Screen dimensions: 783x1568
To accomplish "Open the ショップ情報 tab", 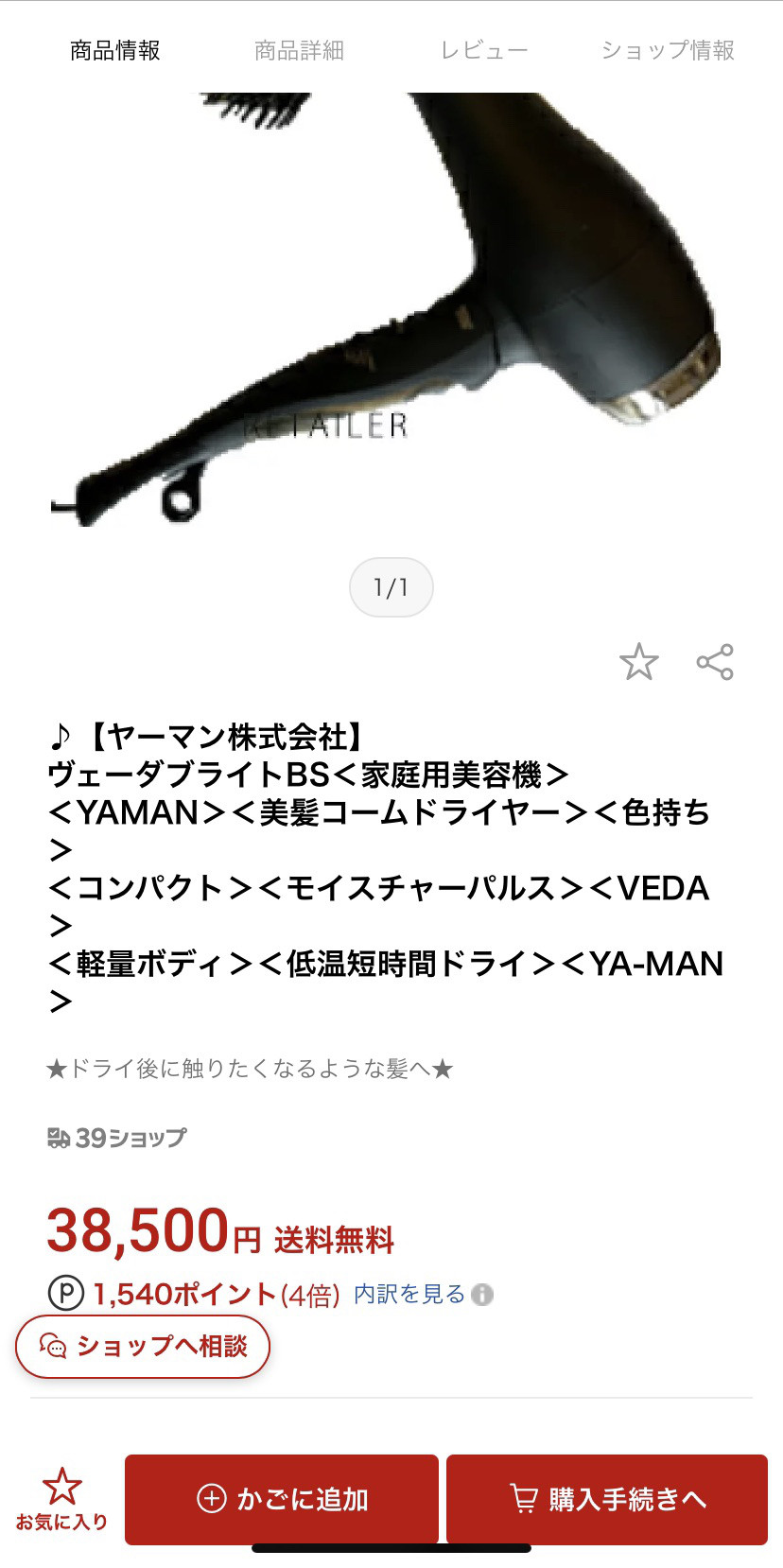I will 668,50.
